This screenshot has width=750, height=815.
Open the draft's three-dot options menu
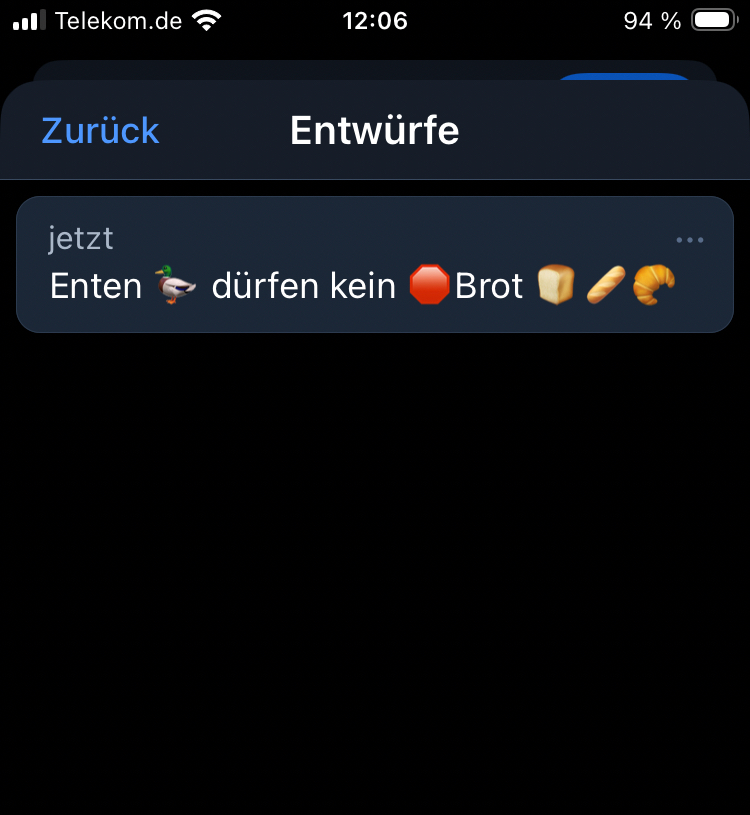coord(690,240)
